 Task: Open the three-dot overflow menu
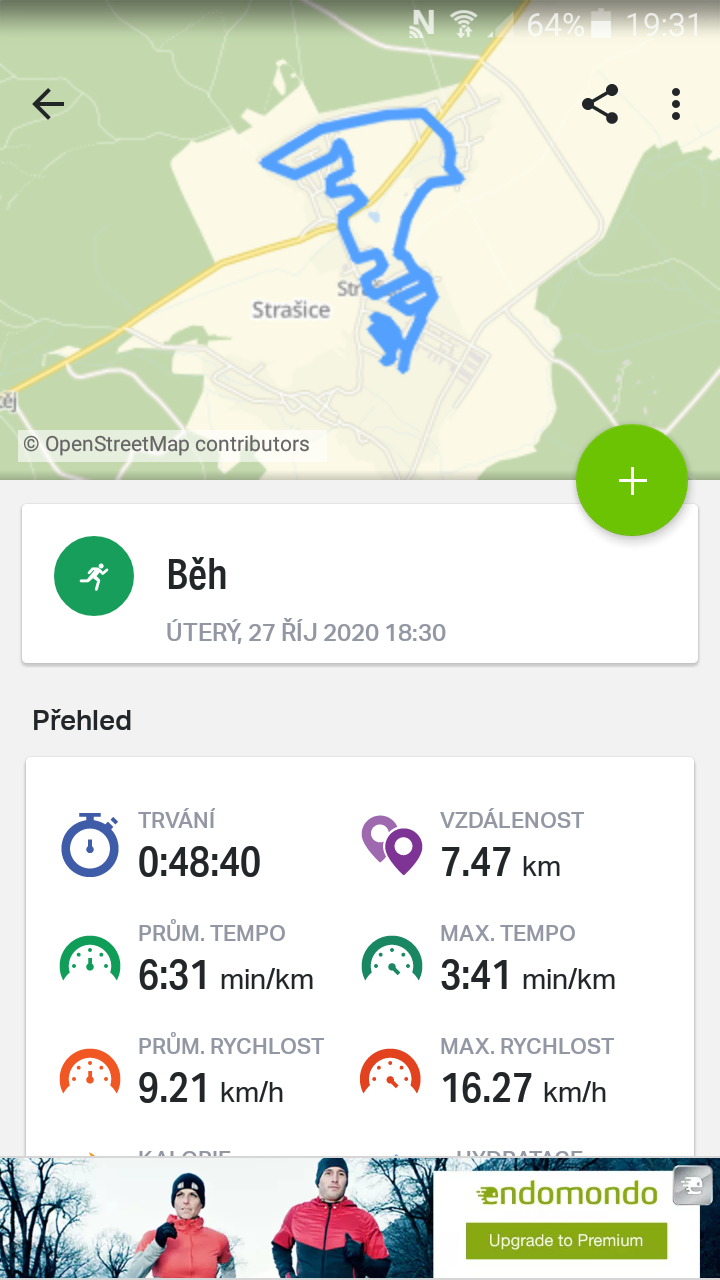[677, 104]
